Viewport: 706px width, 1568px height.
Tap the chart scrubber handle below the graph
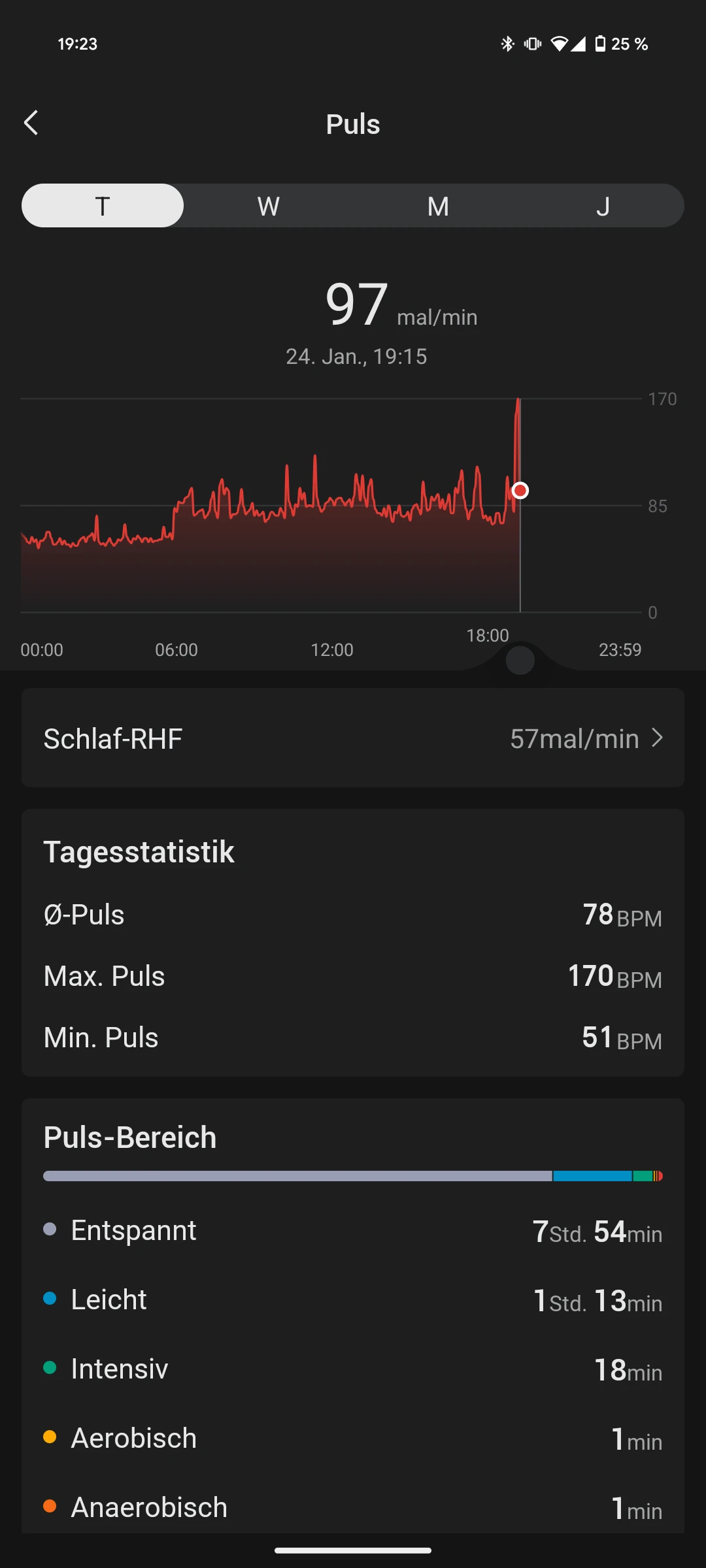coord(520,661)
